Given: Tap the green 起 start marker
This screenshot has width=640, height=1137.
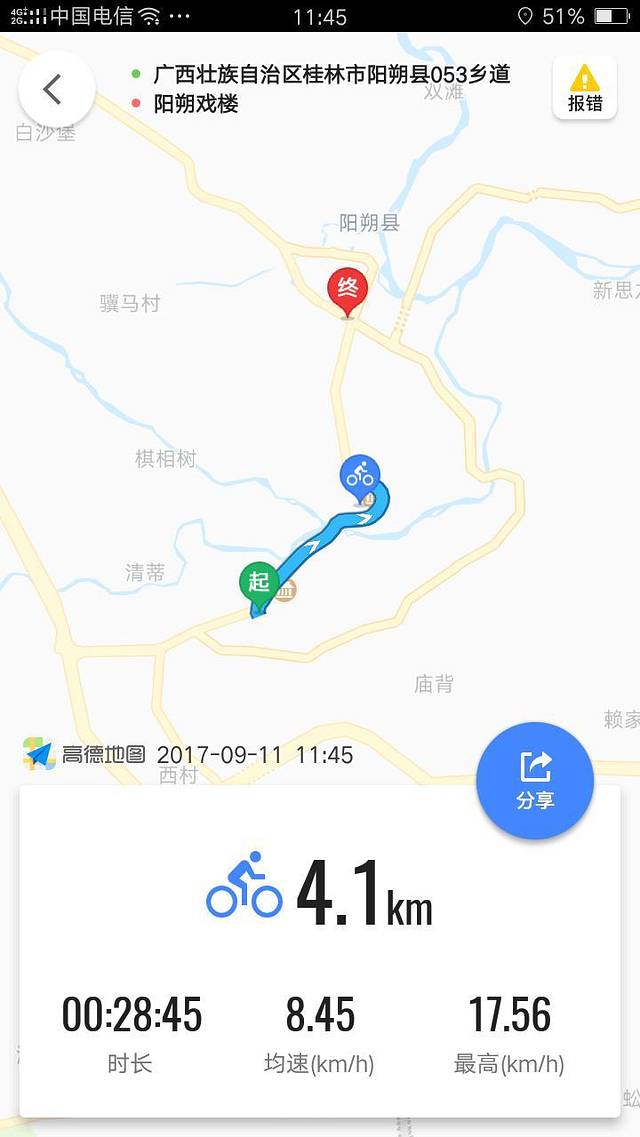Looking at the screenshot, I should coord(259,583).
